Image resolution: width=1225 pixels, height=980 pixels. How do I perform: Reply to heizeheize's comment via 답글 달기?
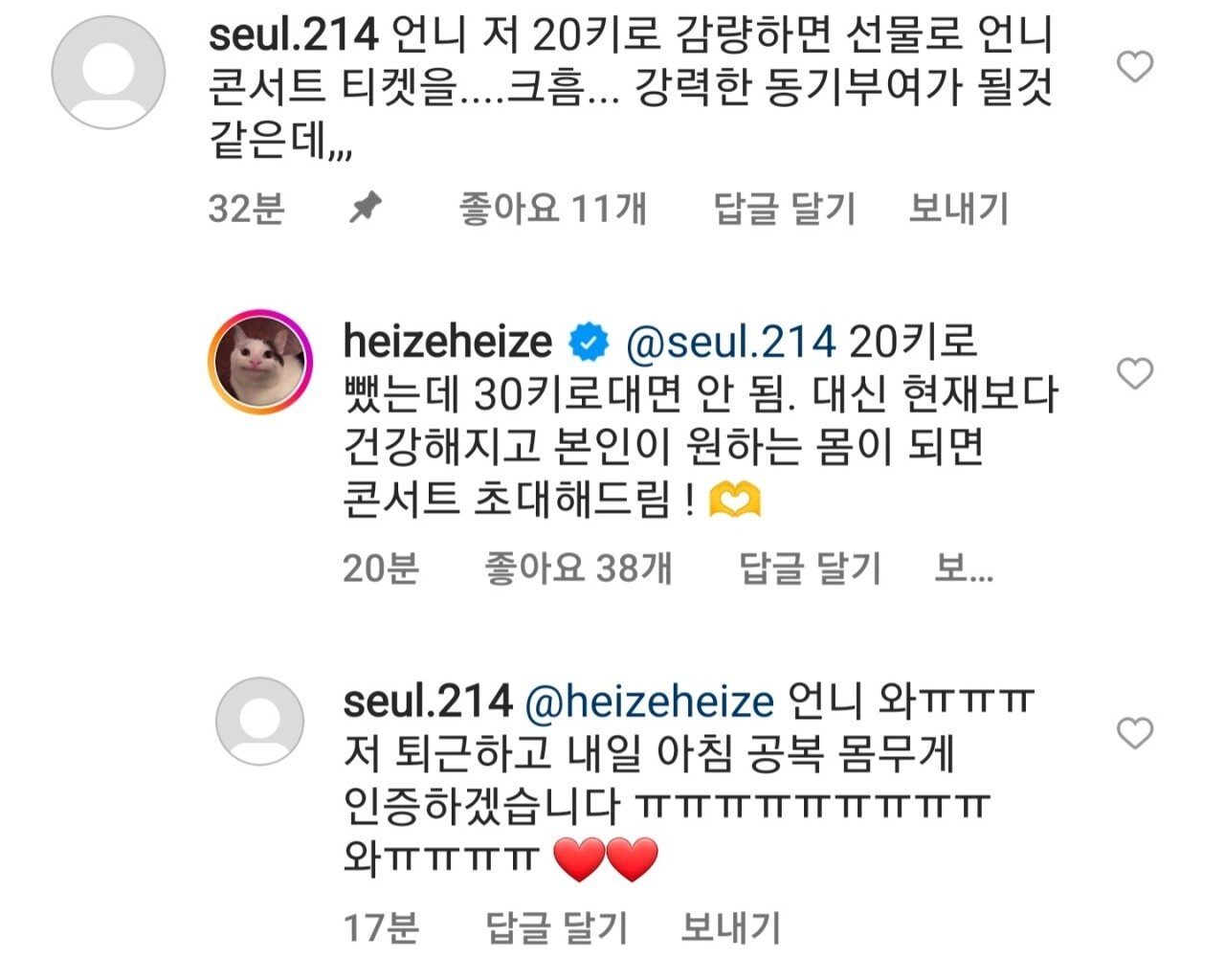point(810,568)
